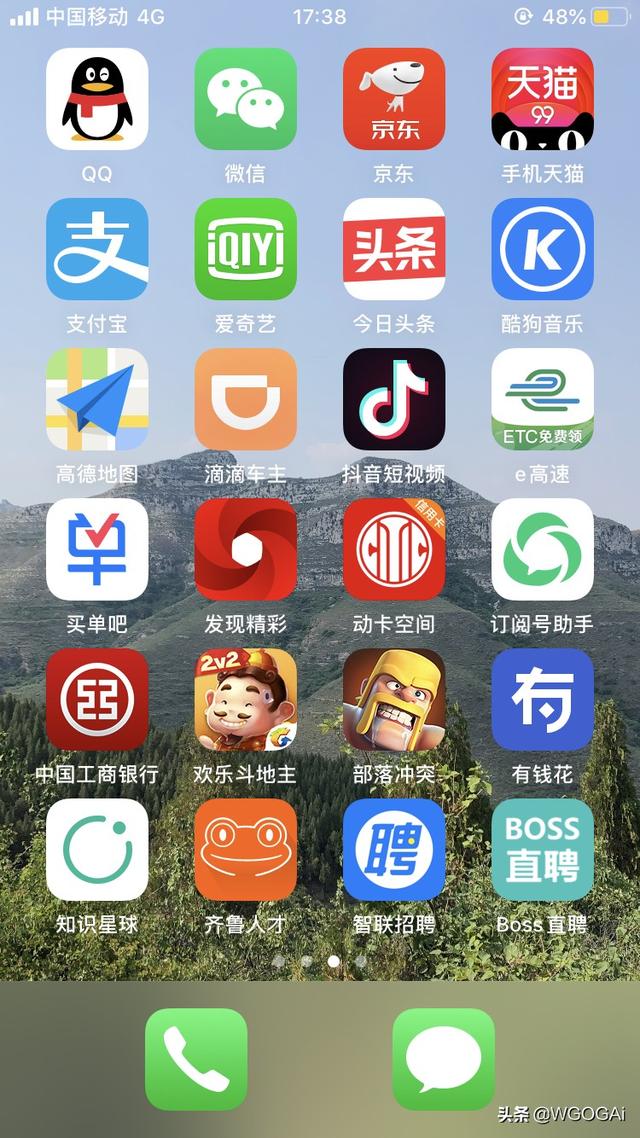This screenshot has width=640, height=1138.
Task: Open Alipay (支付宝)
Action: pos(97,249)
